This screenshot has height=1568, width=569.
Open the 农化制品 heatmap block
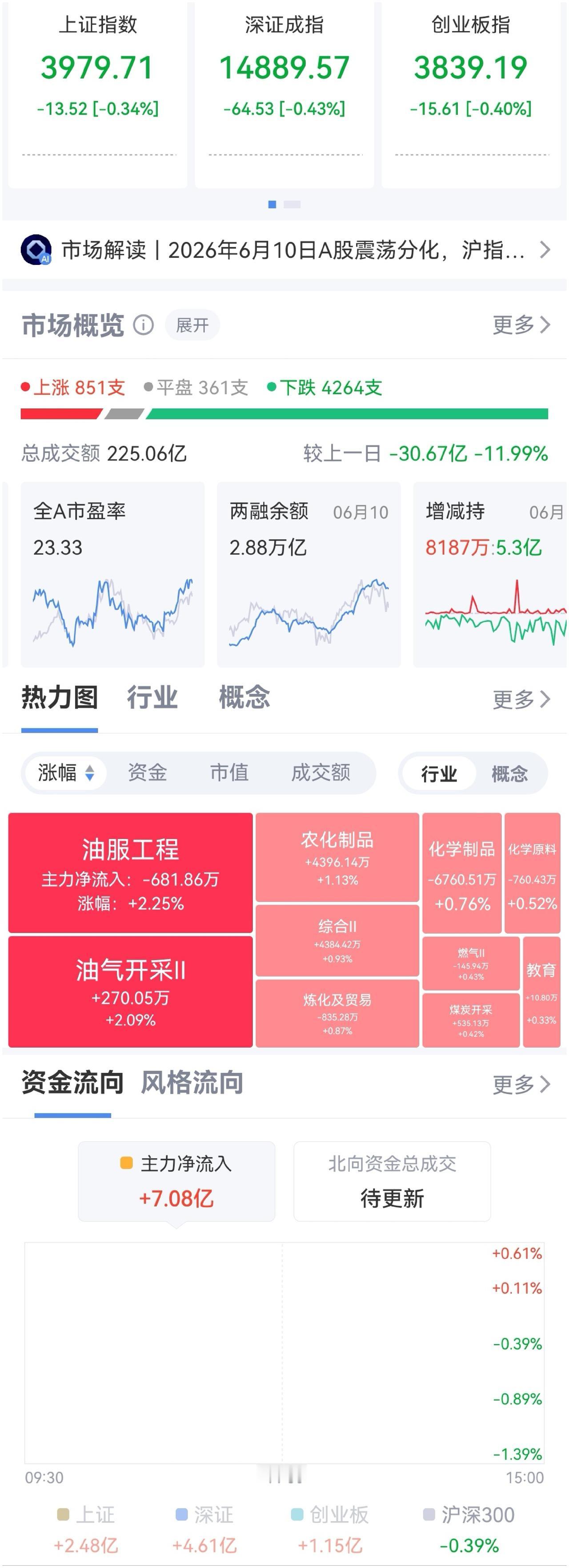pyautogui.click(x=337, y=857)
